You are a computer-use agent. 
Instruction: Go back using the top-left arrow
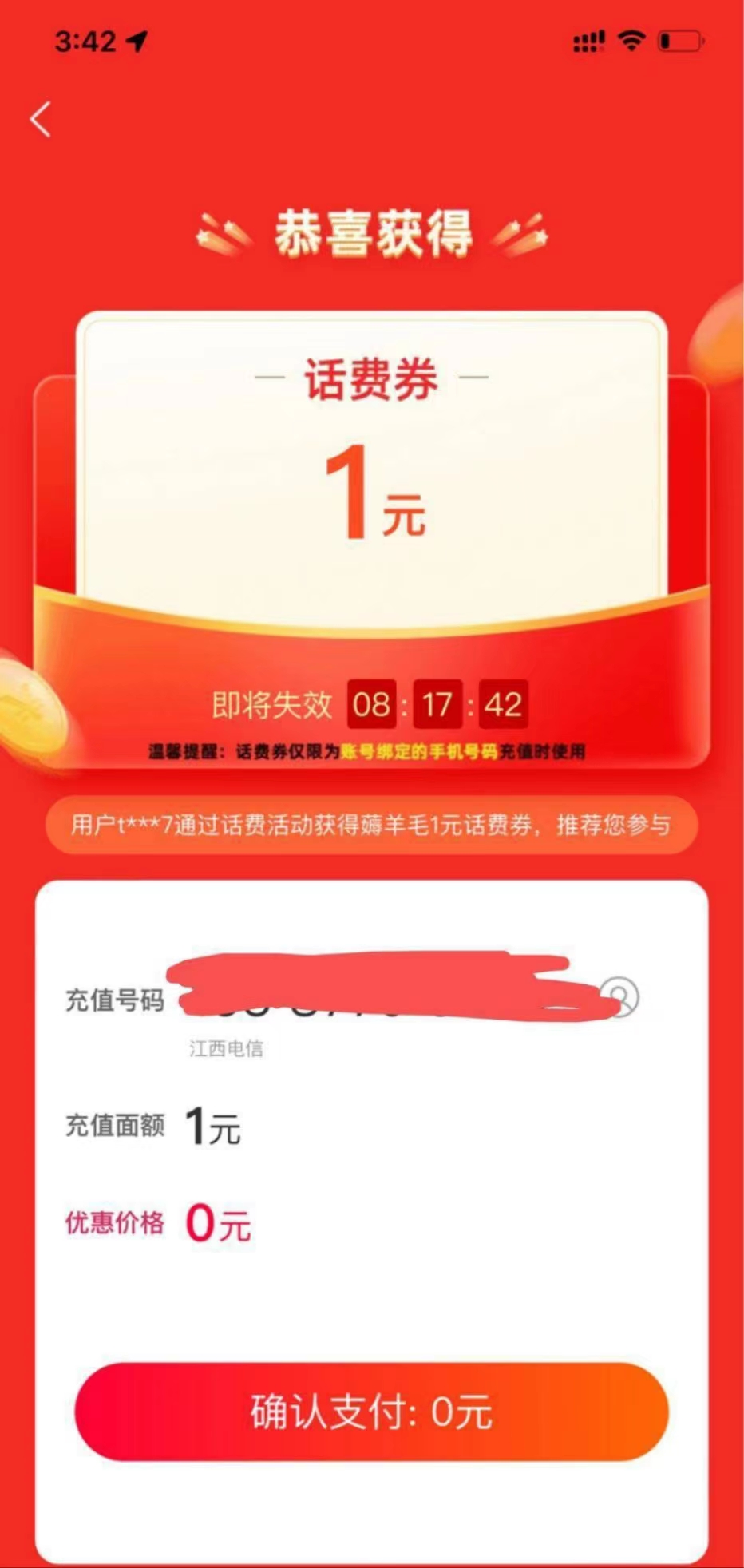(41, 120)
